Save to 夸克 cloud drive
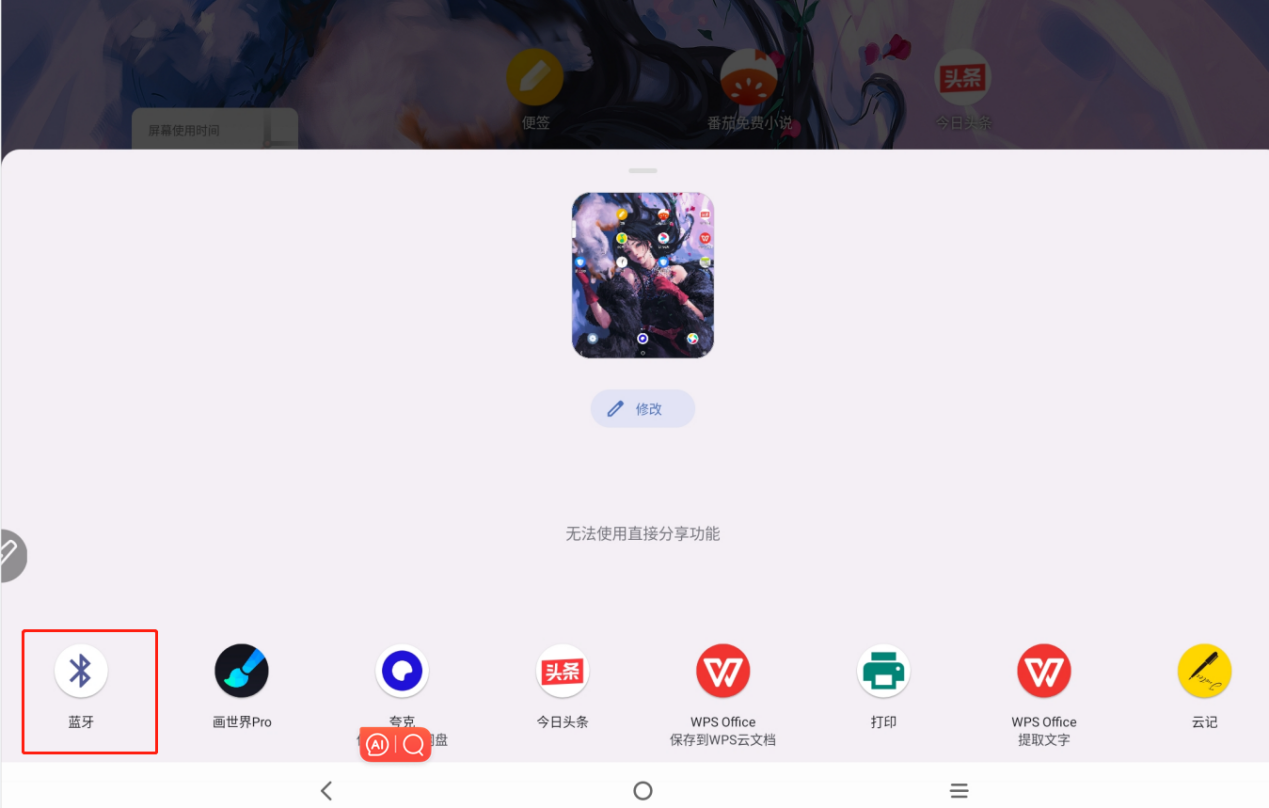The width and height of the screenshot is (1269, 808). (x=402, y=671)
